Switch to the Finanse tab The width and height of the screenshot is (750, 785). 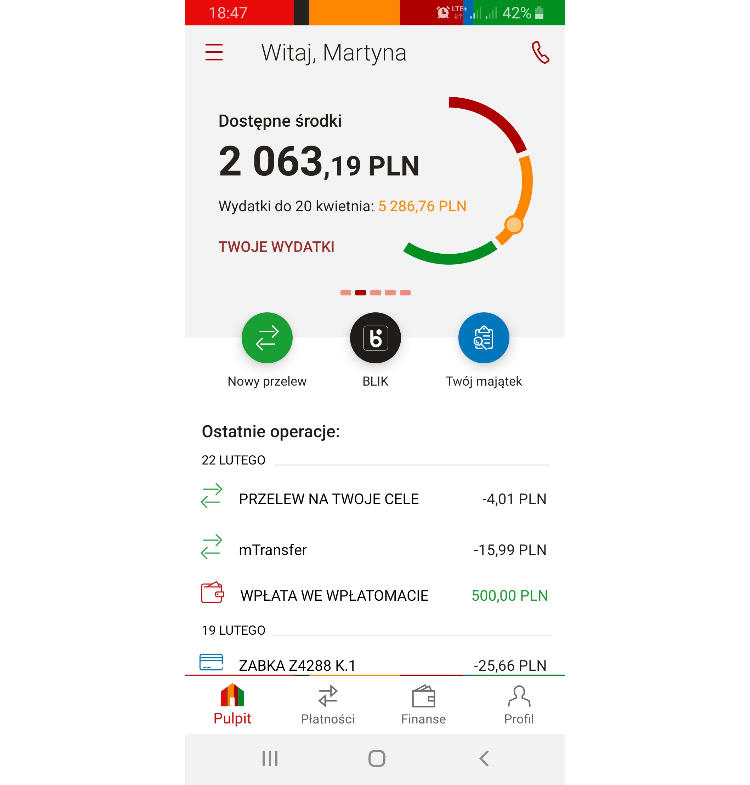[x=423, y=705]
